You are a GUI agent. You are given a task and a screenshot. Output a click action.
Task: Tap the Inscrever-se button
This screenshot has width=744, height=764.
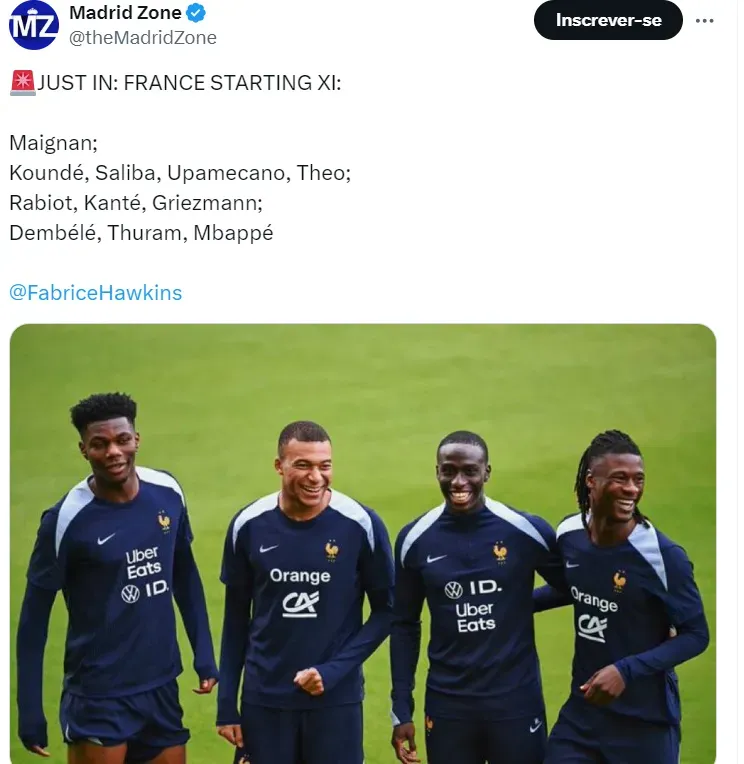pyautogui.click(x=608, y=20)
